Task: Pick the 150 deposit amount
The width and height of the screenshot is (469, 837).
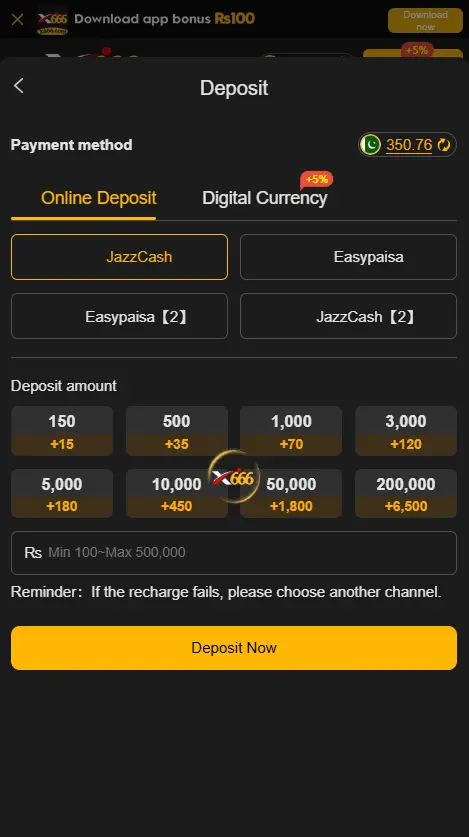Action: tap(62, 431)
